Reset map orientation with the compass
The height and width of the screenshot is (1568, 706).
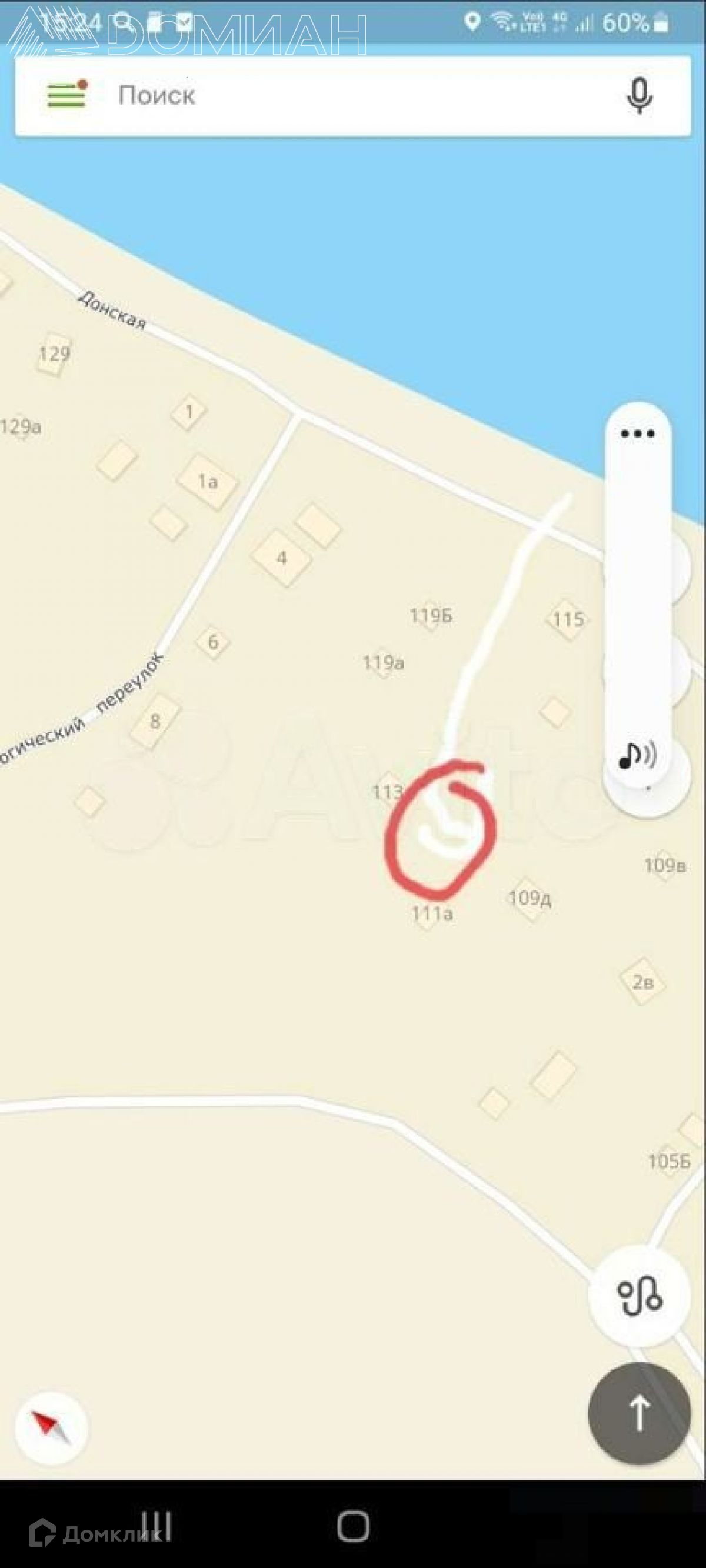pyautogui.click(x=52, y=1427)
